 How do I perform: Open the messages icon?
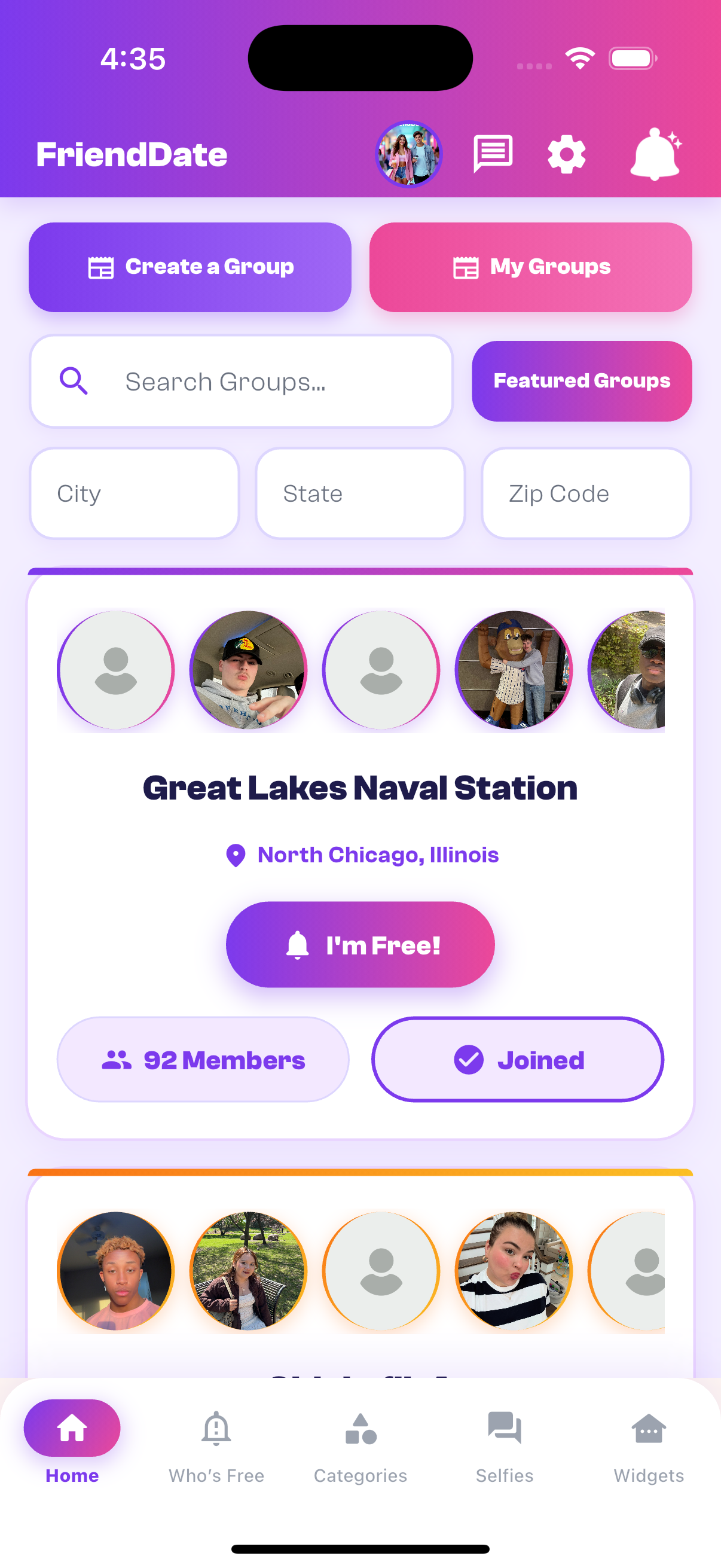click(x=493, y=154)
